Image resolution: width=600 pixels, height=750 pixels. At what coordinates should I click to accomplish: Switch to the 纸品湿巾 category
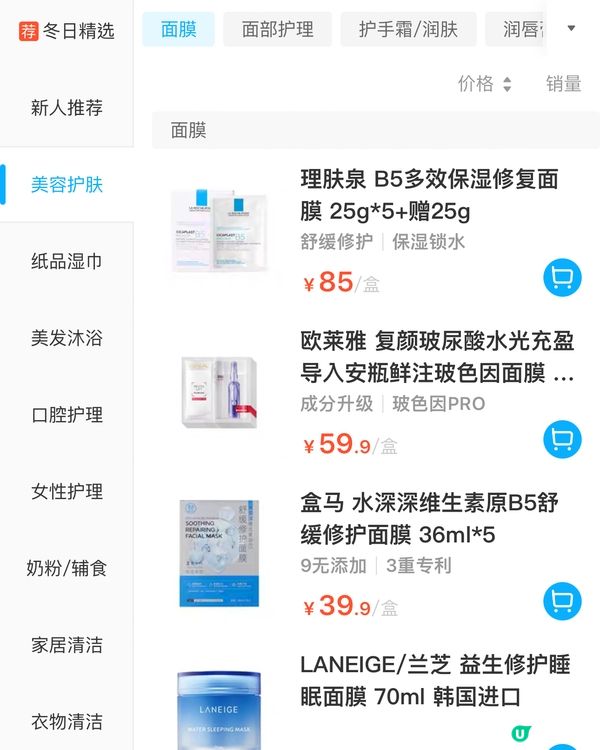click(x=67, y=262)
